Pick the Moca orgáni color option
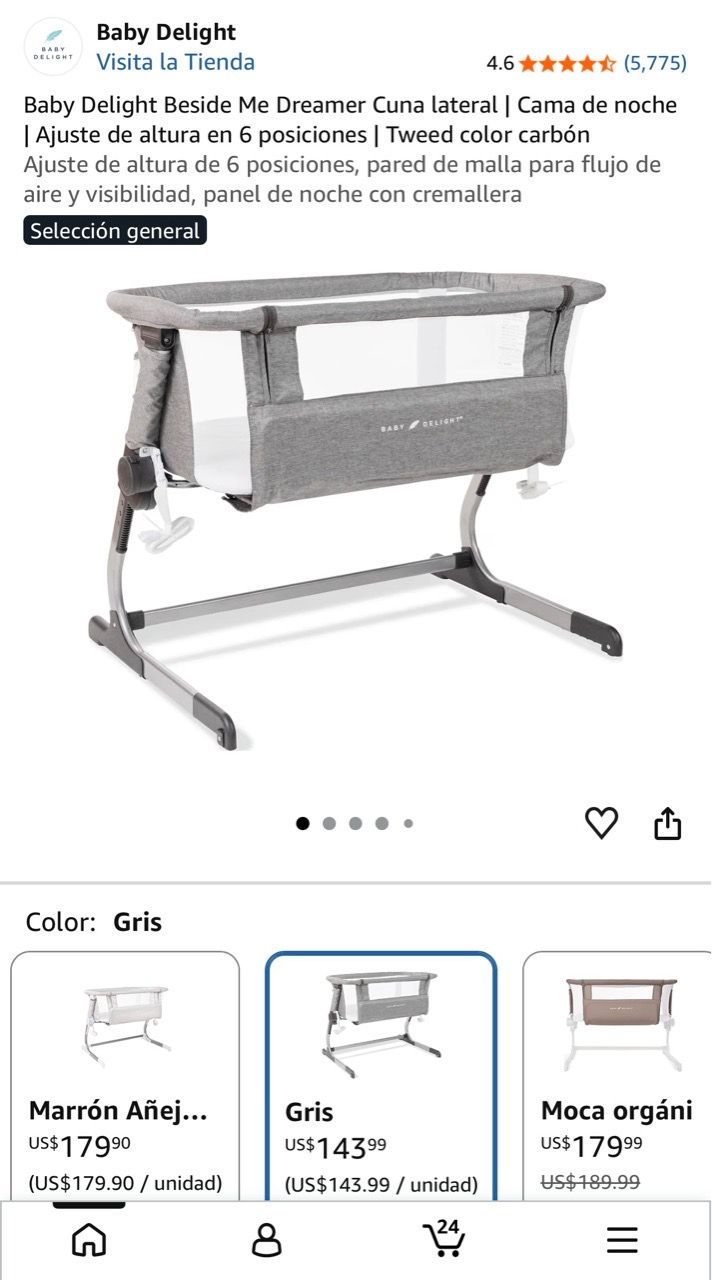Image resolution: width=712 pixels, height=1280 pixels. (x=617, y=1075)
